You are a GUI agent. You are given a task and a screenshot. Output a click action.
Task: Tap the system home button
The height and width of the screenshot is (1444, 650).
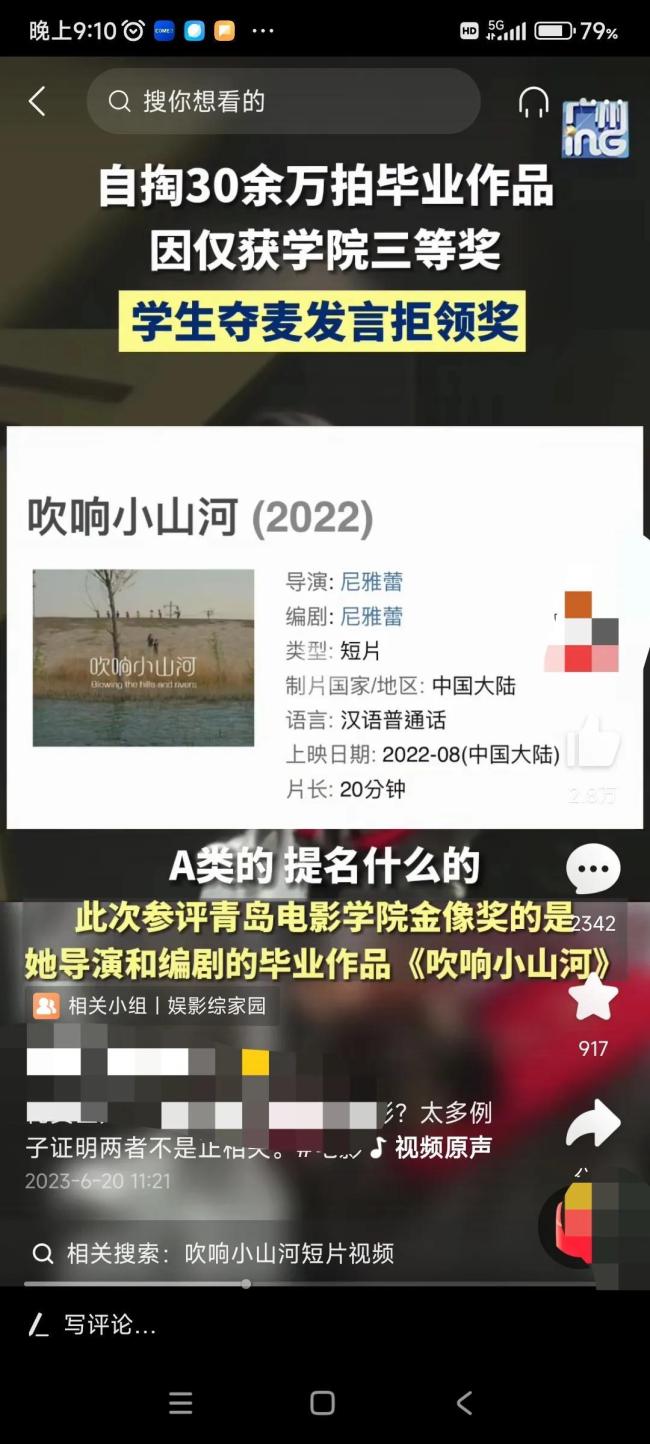pyautogui.click(x=322, y=1403)
